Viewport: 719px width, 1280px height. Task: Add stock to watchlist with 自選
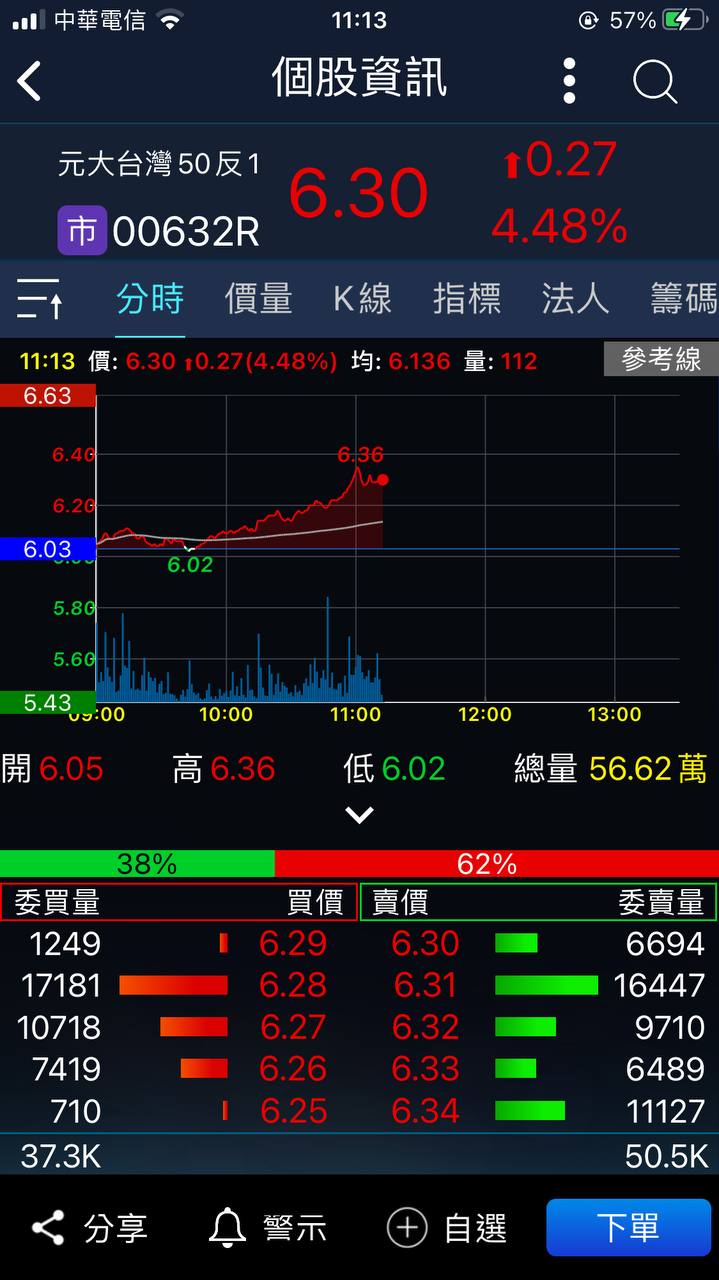tap(447, 1228)
